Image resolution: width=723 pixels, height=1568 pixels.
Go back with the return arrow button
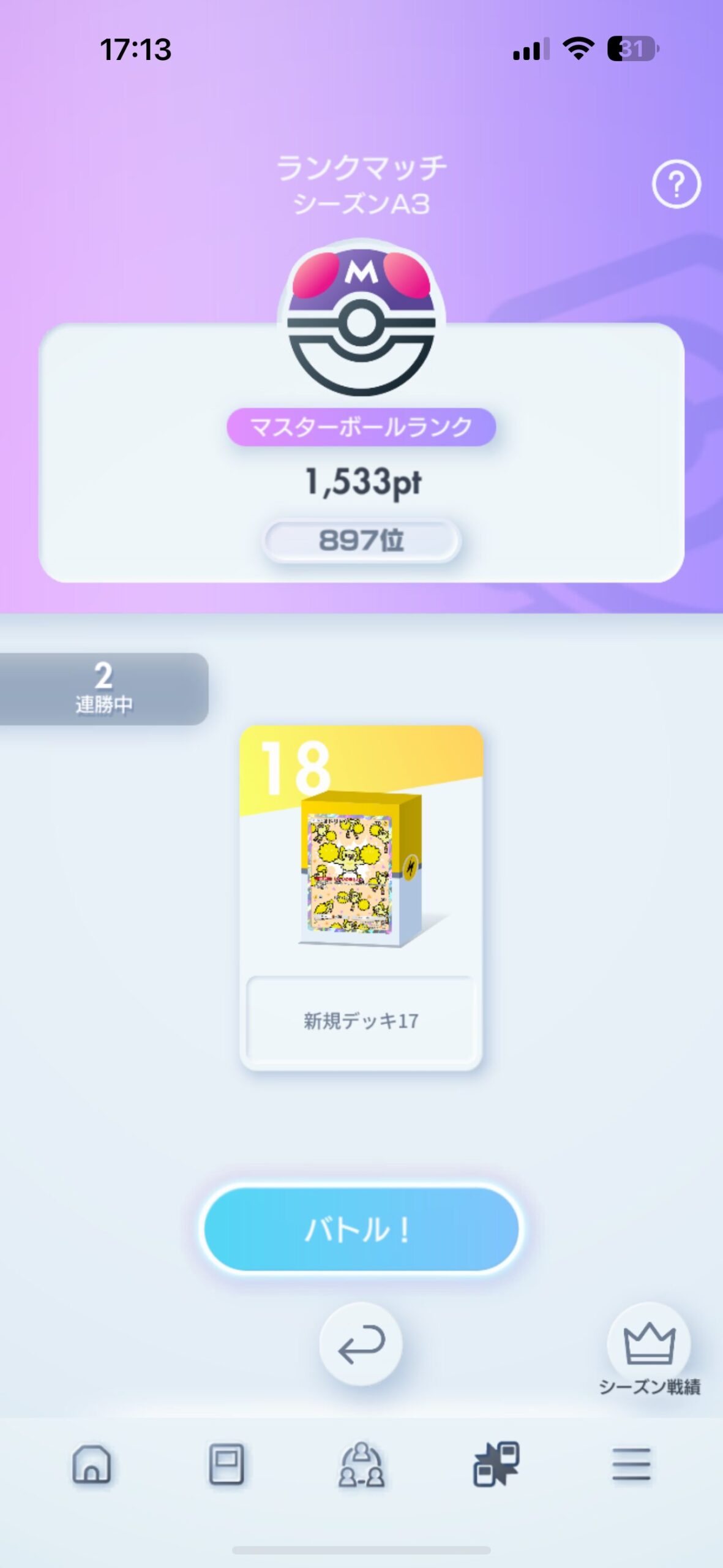tap(361, 1344)
